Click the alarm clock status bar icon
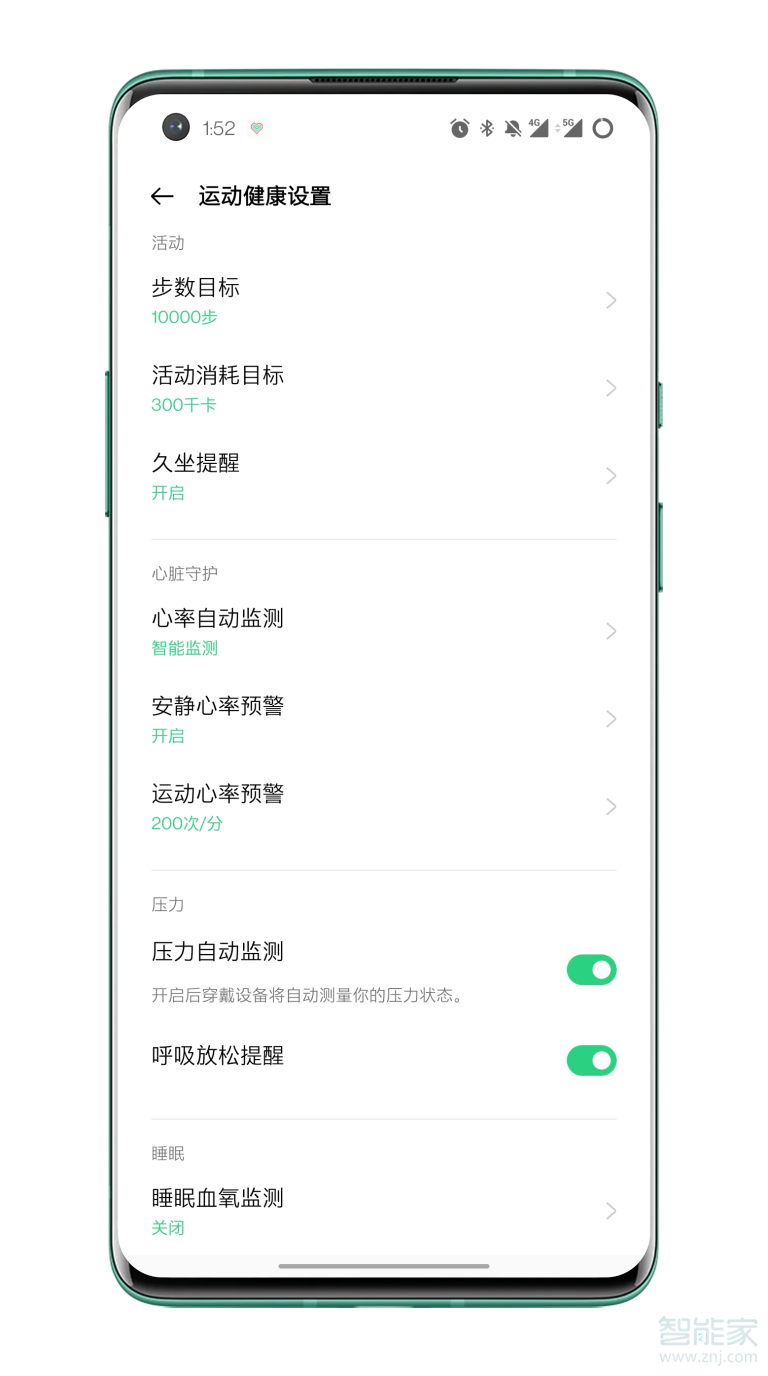 (x=459, y=128)
